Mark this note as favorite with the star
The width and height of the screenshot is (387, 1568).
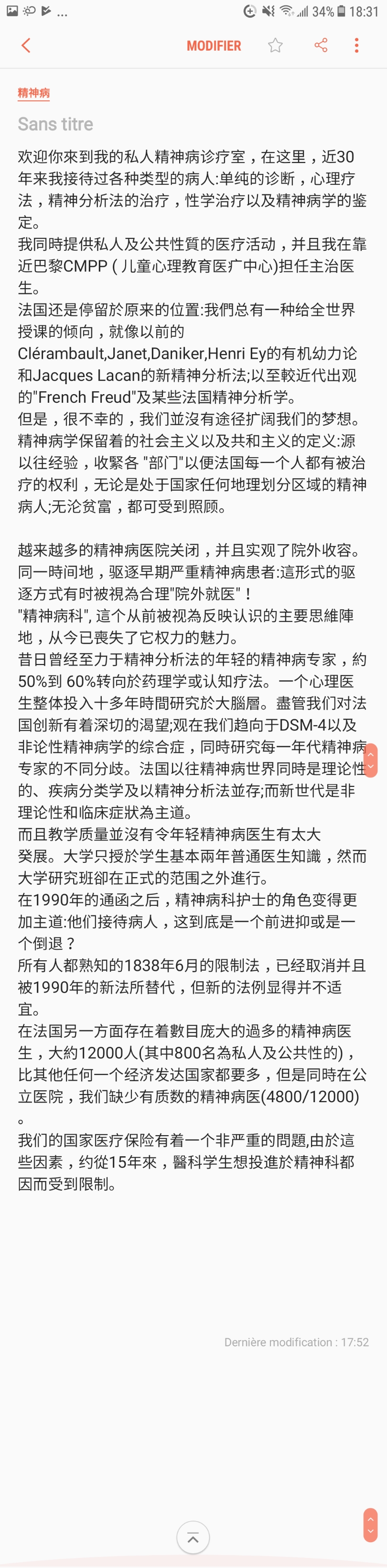point(275,45)
